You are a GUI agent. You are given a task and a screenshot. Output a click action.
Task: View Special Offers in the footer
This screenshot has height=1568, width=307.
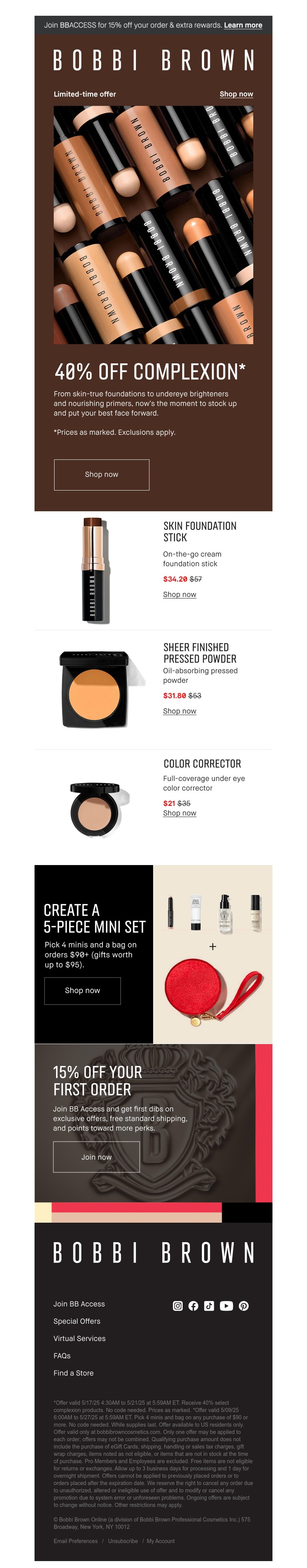pyautogui.click(x=77, y=1321)
